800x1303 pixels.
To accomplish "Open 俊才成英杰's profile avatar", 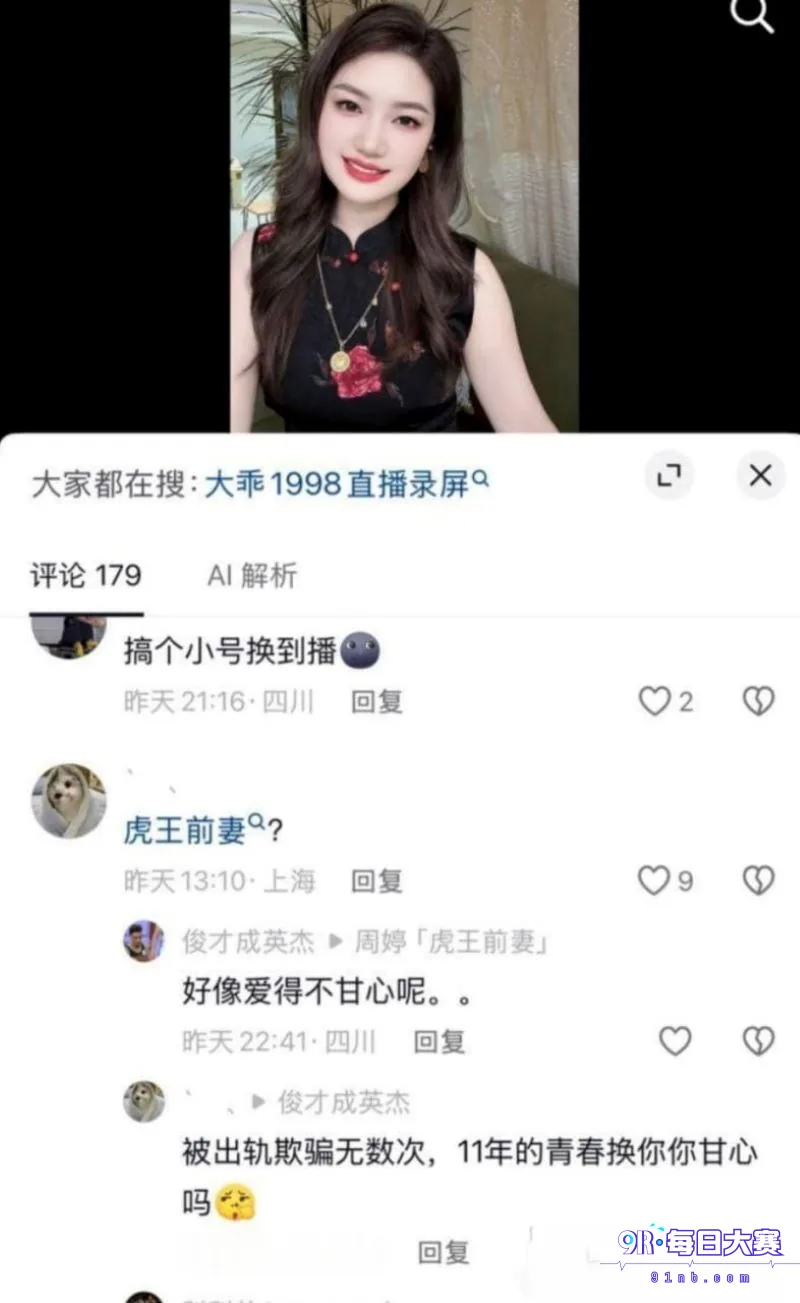I will (x=144, y=941).
